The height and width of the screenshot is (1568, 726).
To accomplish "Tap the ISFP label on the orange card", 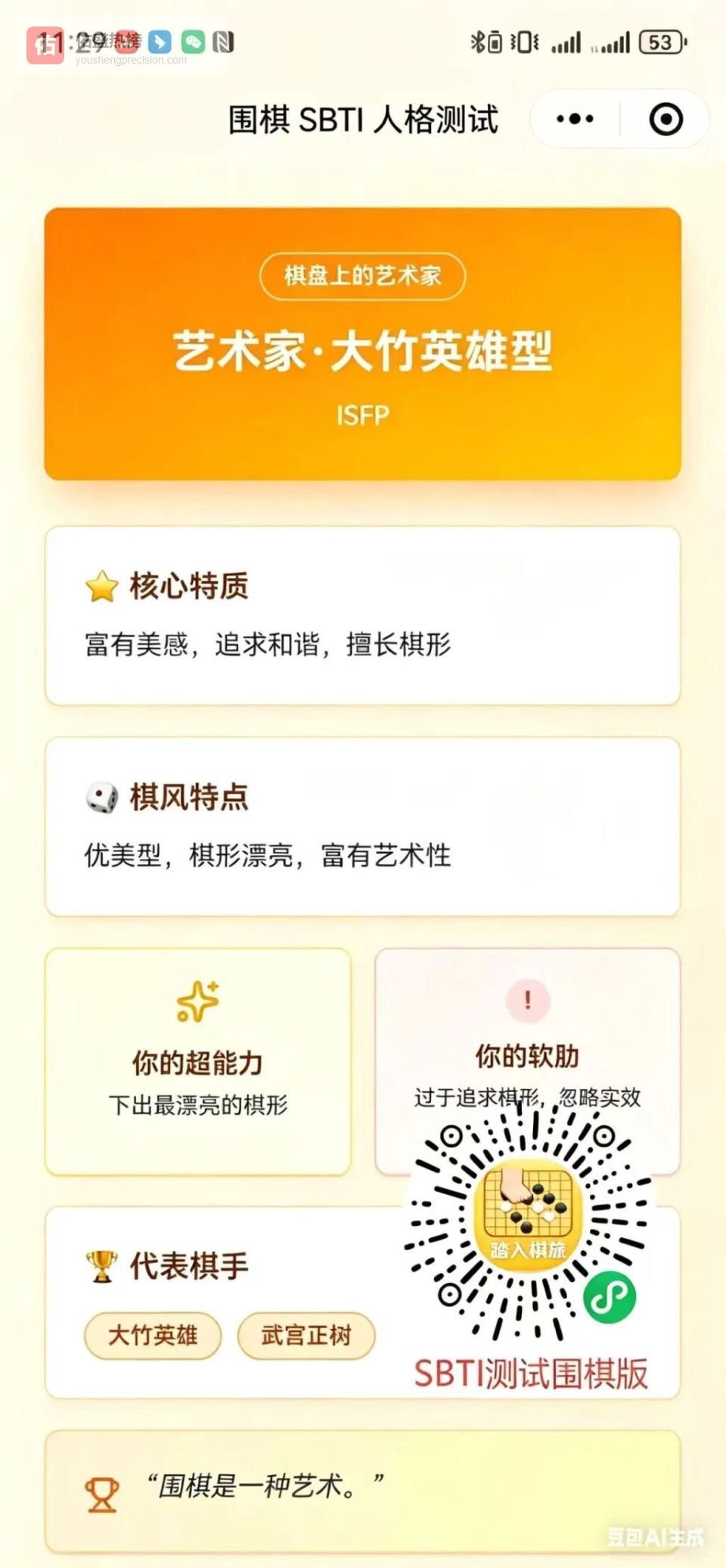I will 362,415.
